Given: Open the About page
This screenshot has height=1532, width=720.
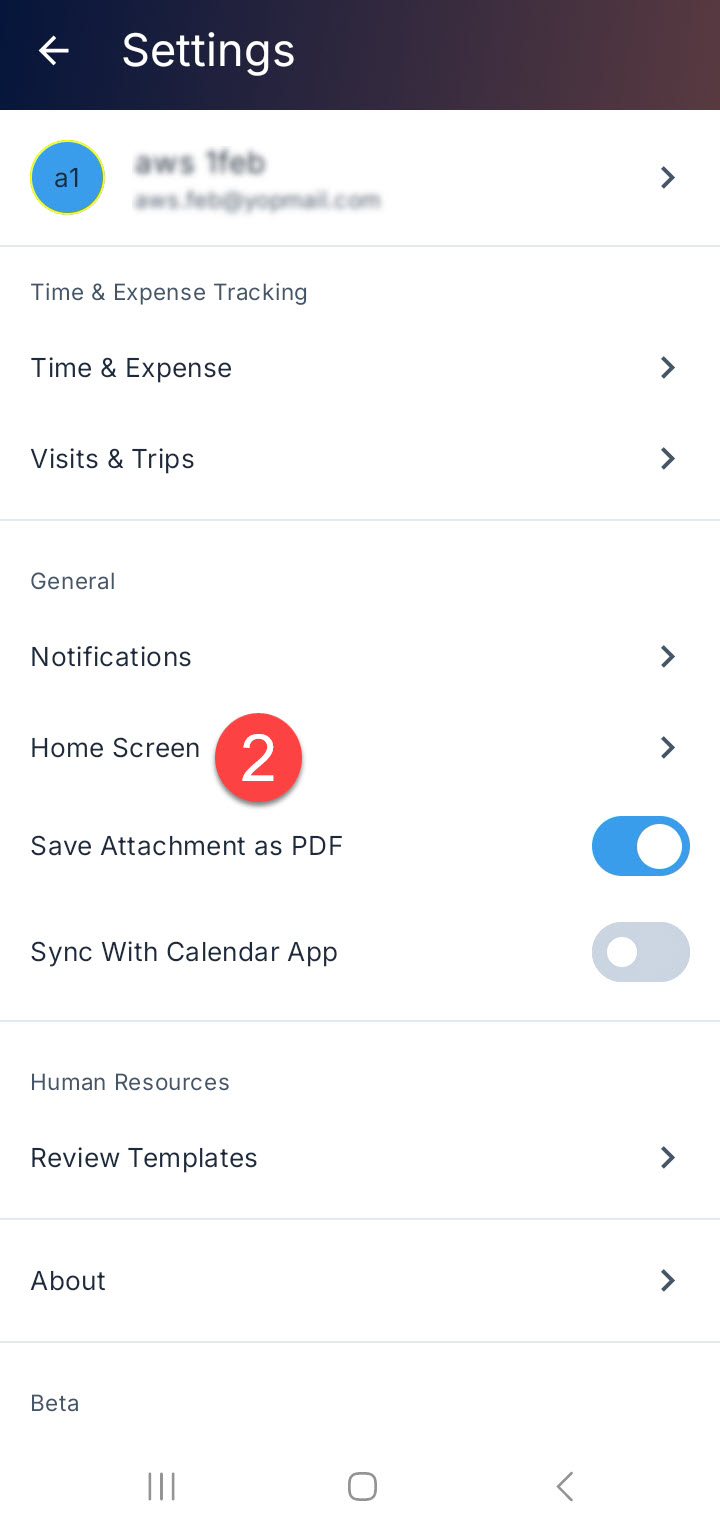Looking at the screenshot, I should (x=360, y=1281).
